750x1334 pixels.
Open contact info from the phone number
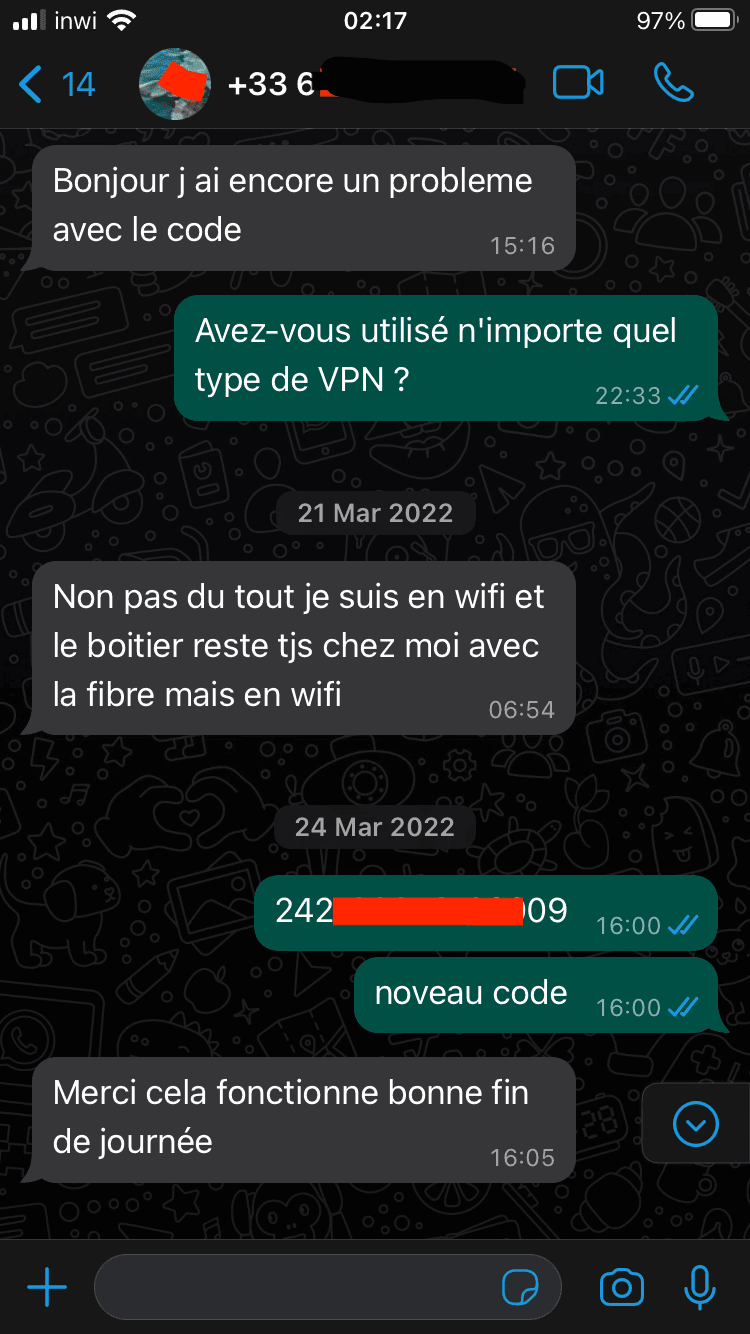[376, 84]
